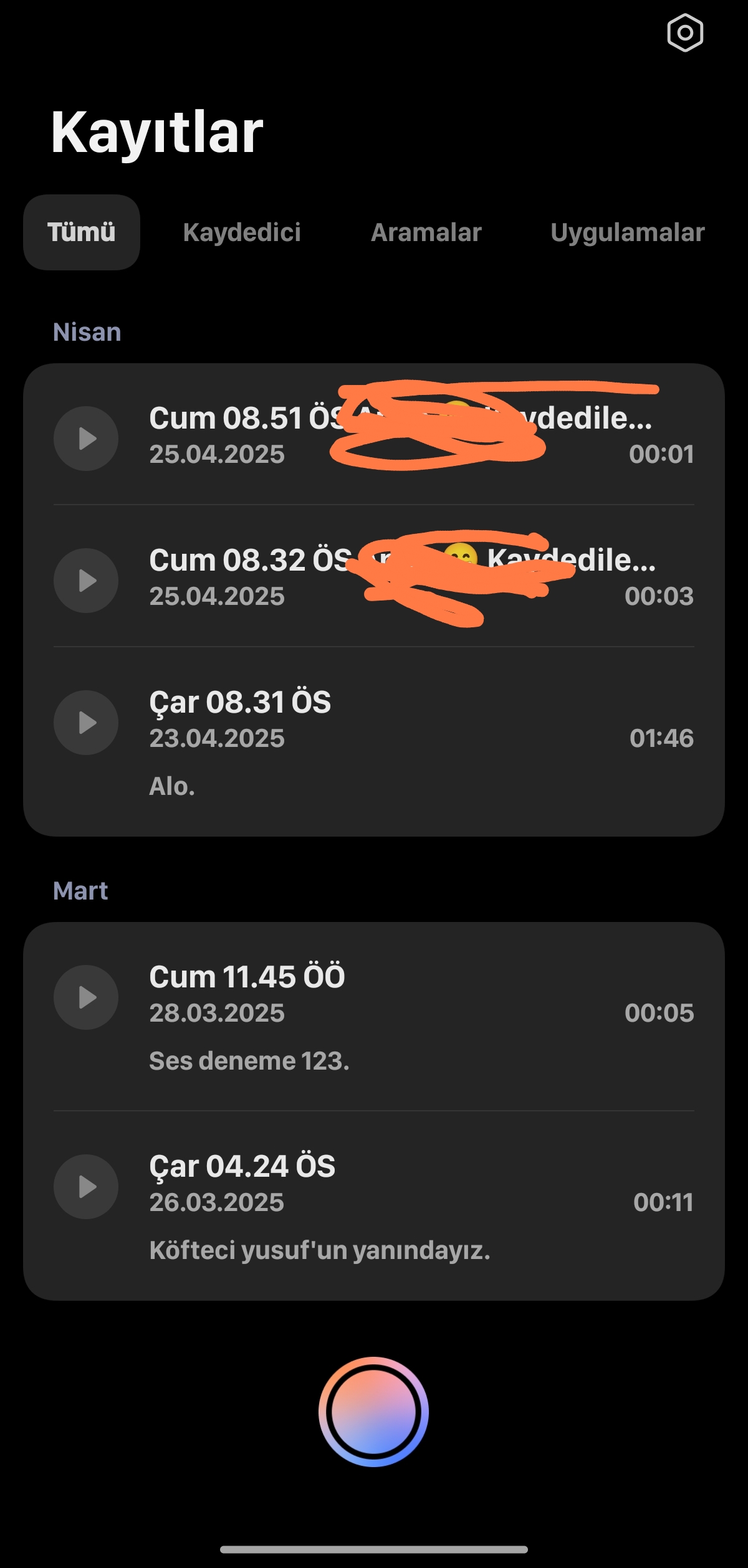Open settings via the hexagon gear icon
Viewport: 748px width, 1568px height.
pos(685,32)
